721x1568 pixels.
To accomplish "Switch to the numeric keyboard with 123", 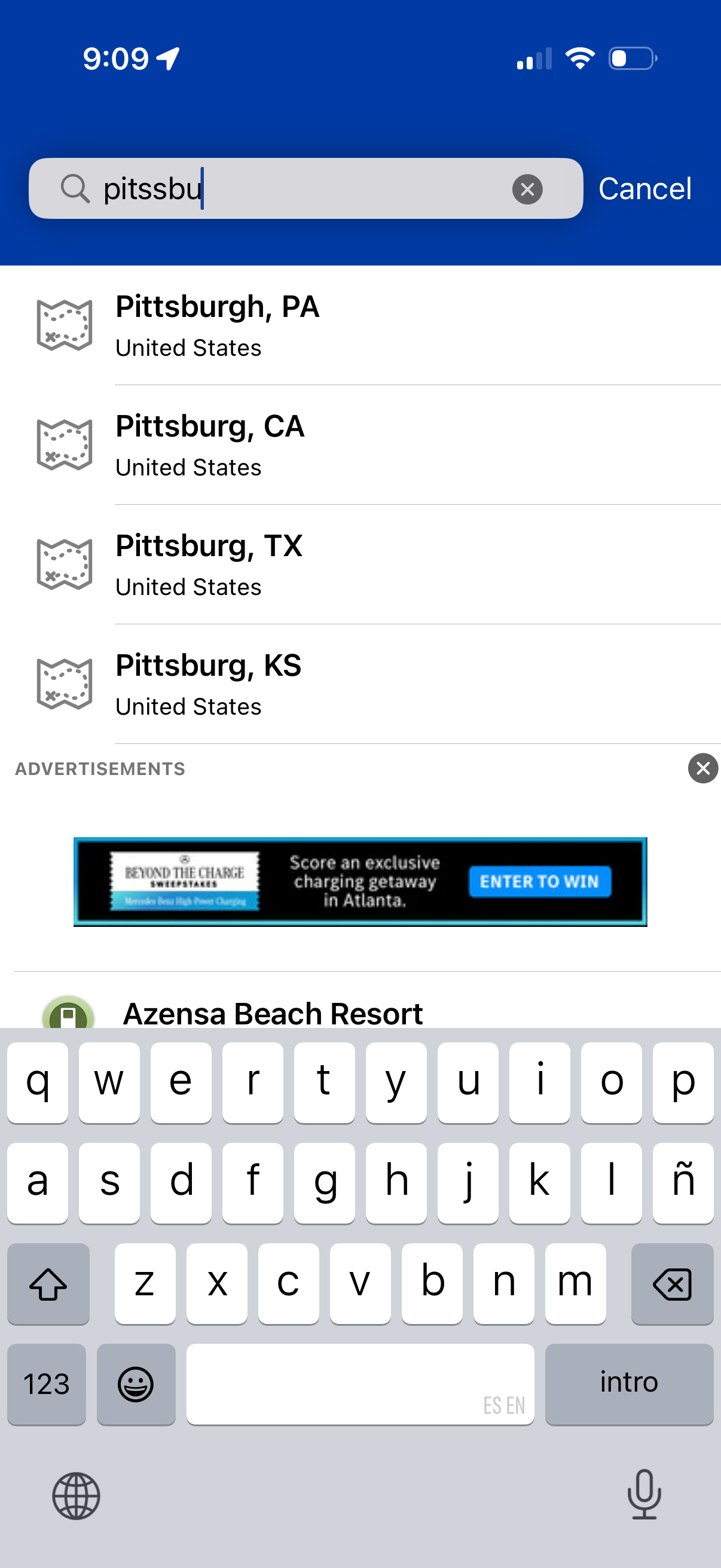I will (x=46, y=1384).
